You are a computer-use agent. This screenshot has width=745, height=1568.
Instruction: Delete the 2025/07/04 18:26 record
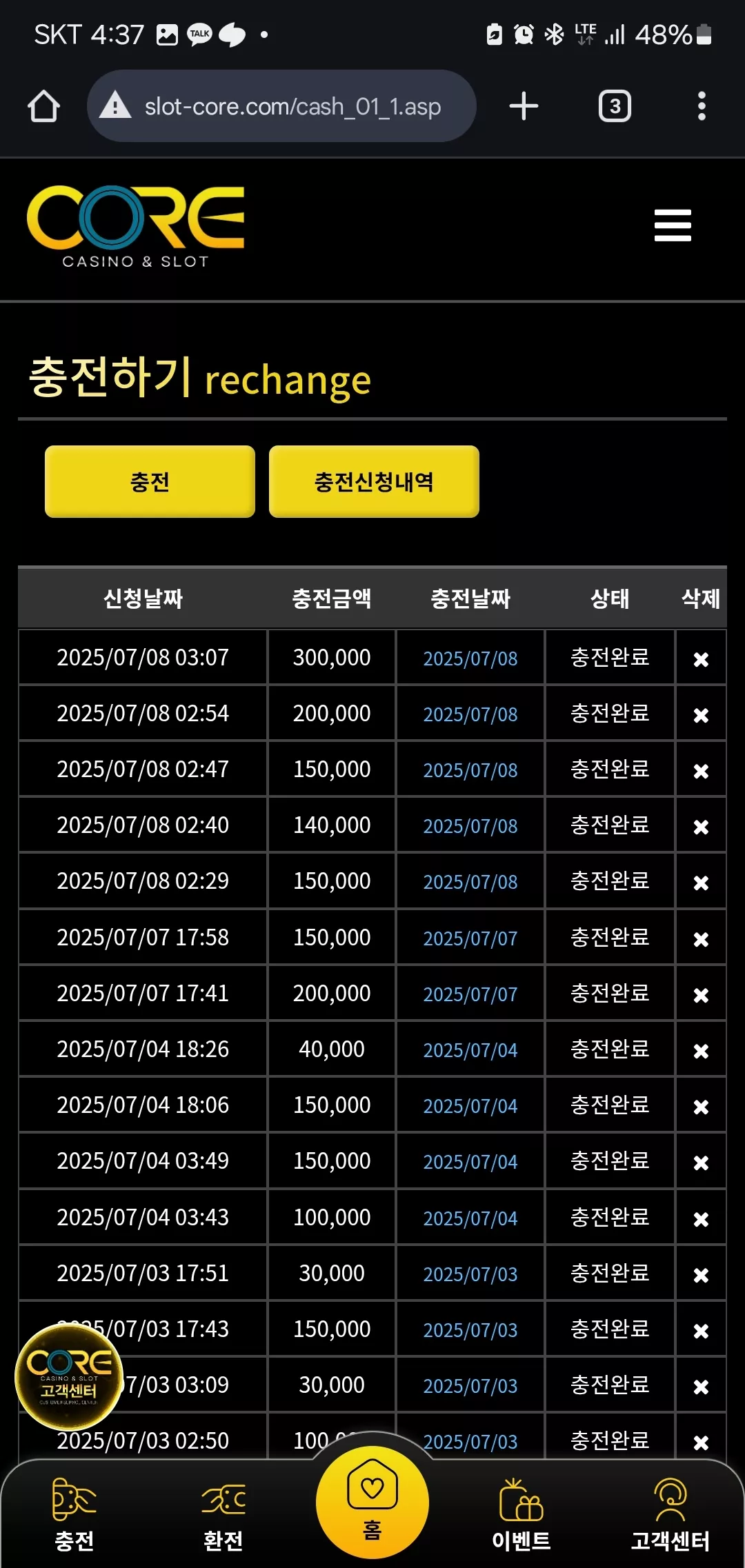701,1051
